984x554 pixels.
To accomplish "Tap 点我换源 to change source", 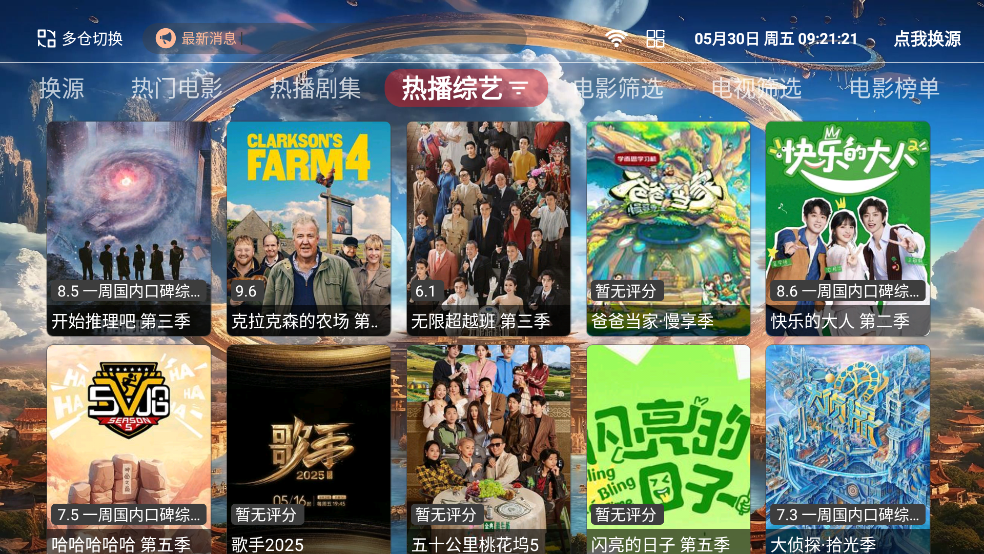I will point(927,39).
